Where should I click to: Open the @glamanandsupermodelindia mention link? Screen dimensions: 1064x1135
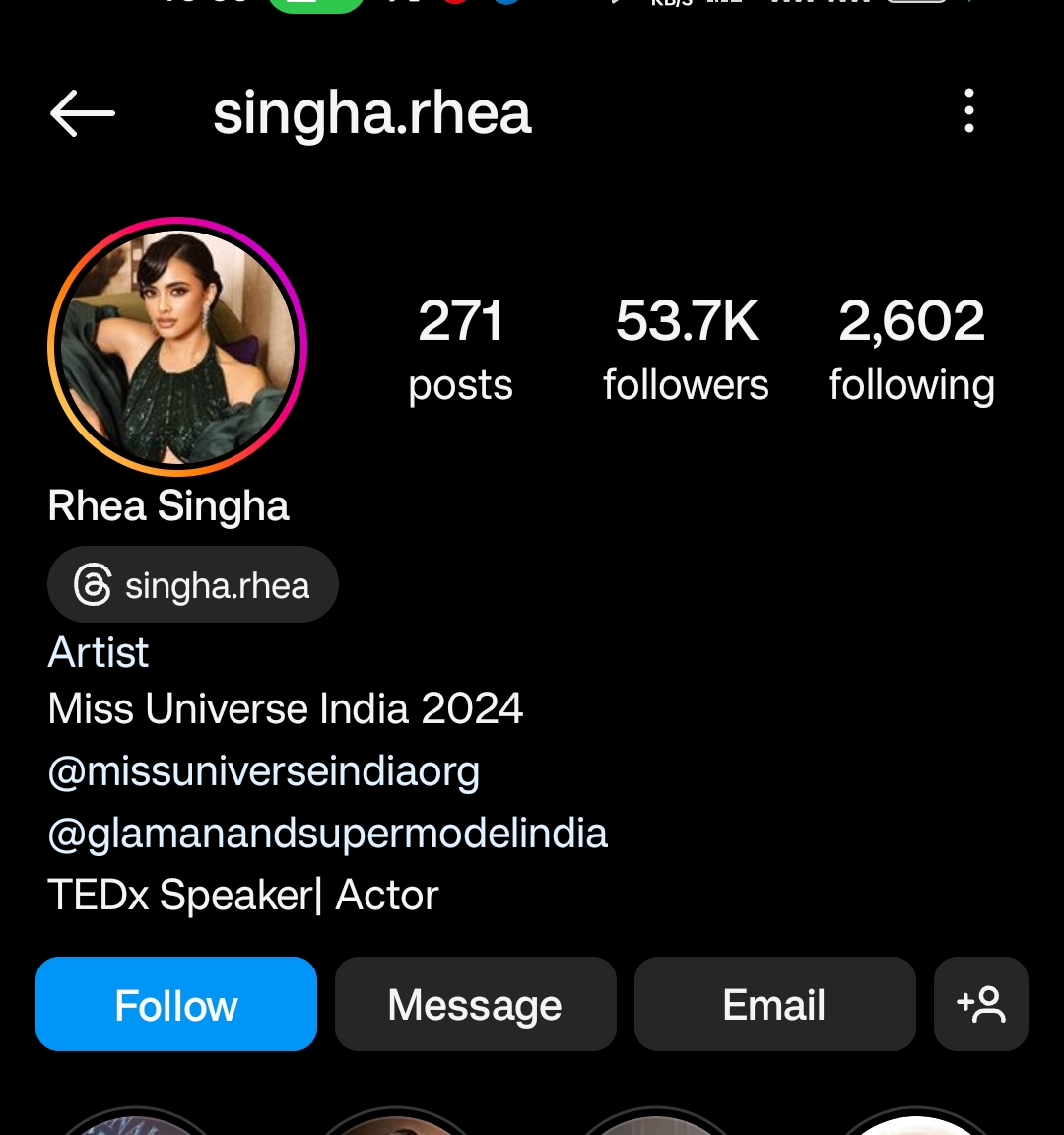click(327, 834)
